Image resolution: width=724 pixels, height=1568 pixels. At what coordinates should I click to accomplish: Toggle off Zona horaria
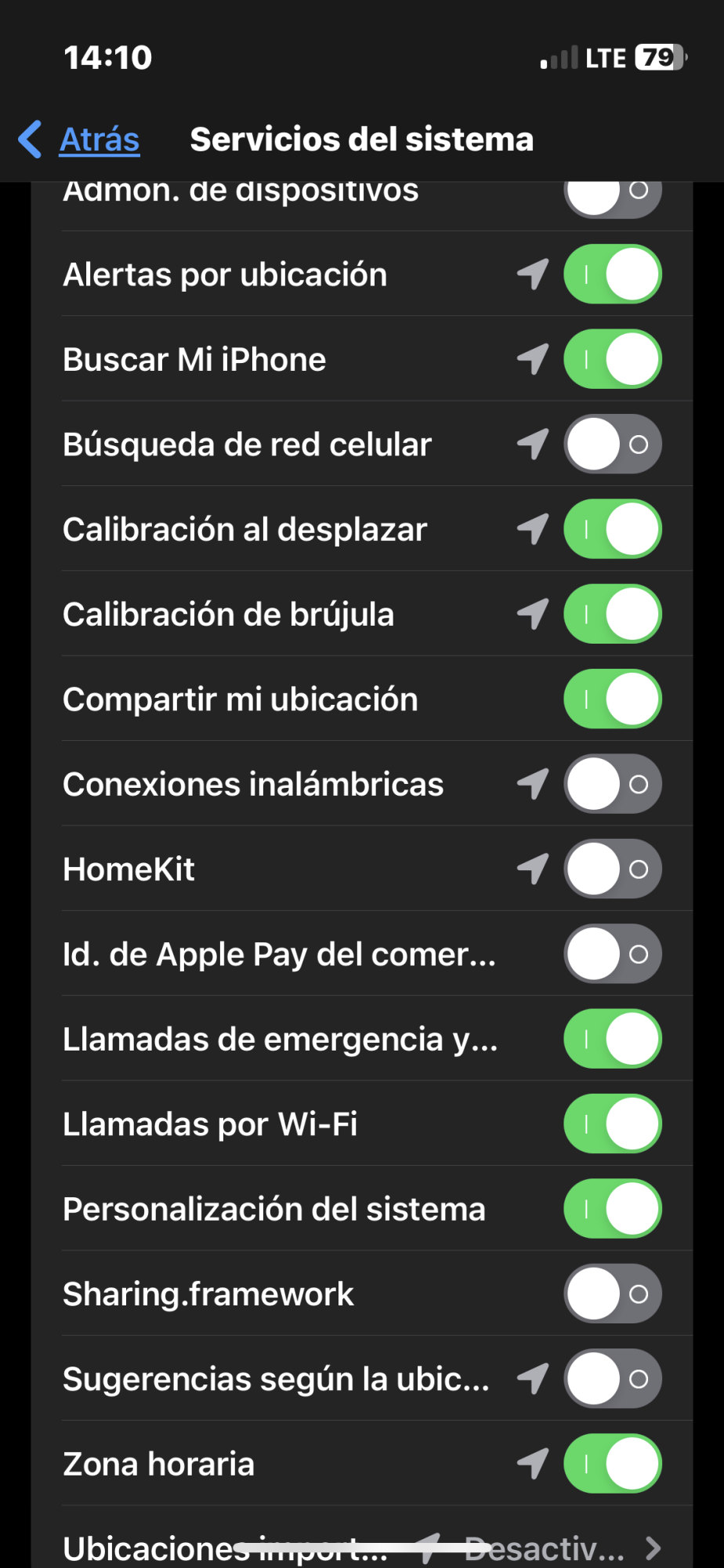(613, 1464)
